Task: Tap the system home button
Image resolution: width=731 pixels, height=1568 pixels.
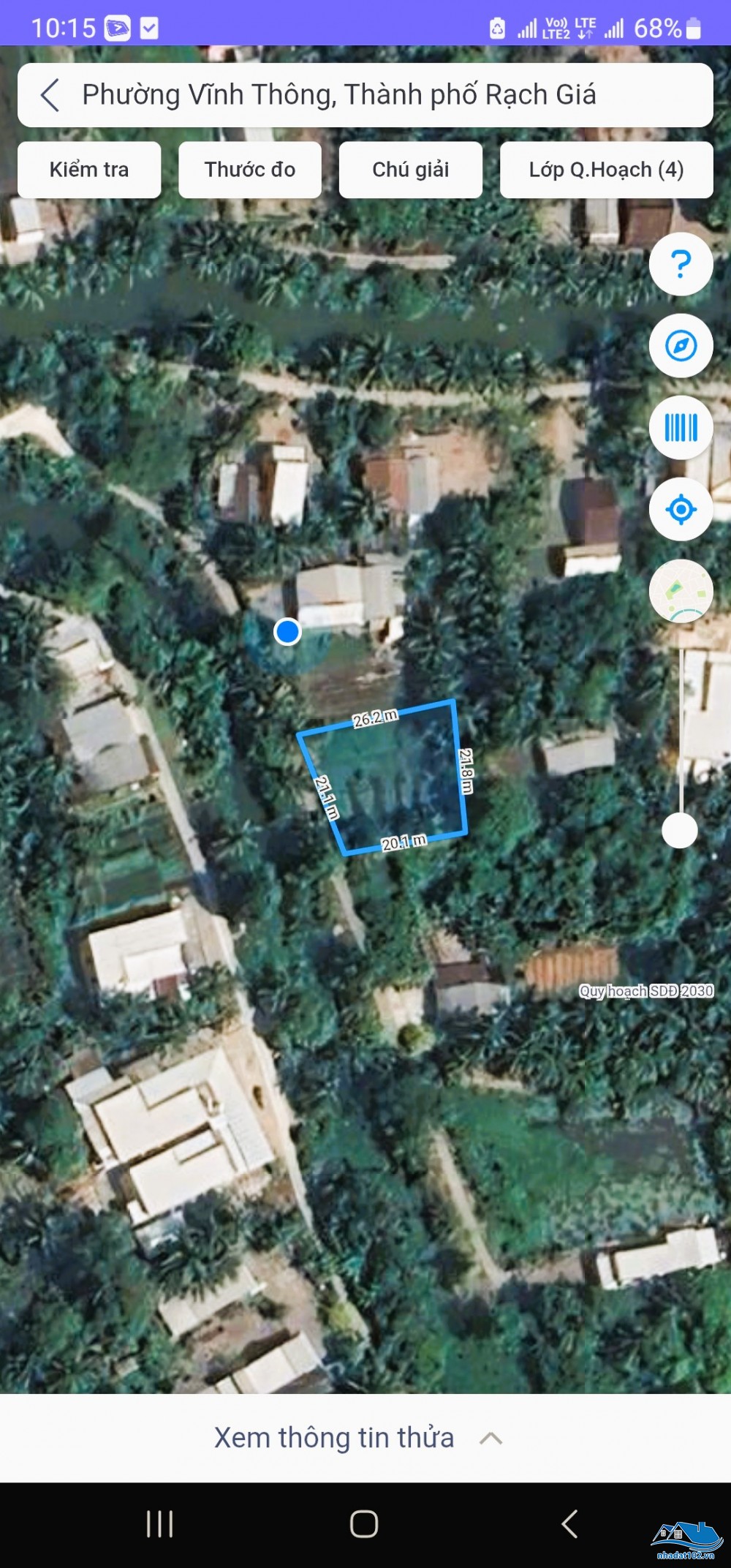Action: pyautogui.click(x=364, y=1525)
